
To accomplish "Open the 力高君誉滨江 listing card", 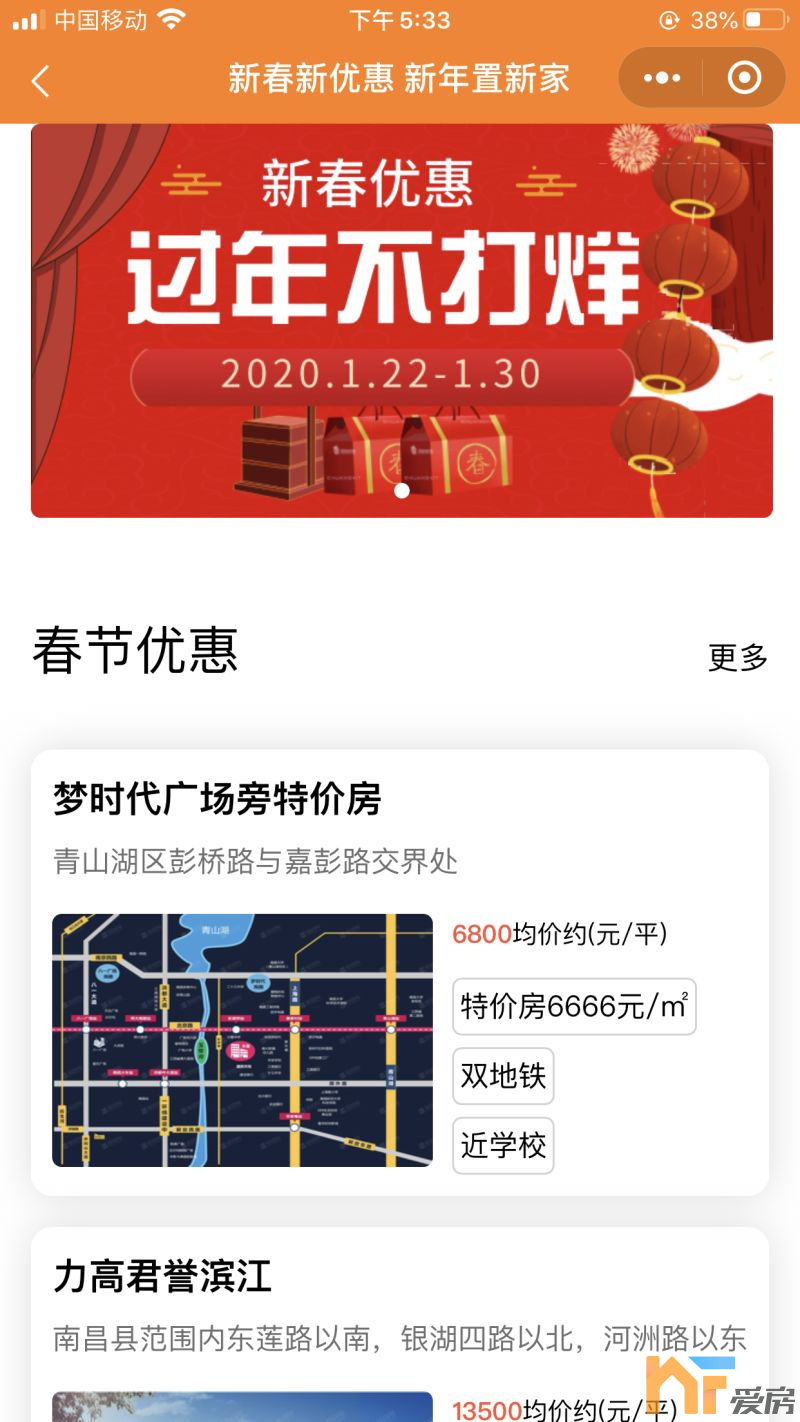I will point(400,1310).
